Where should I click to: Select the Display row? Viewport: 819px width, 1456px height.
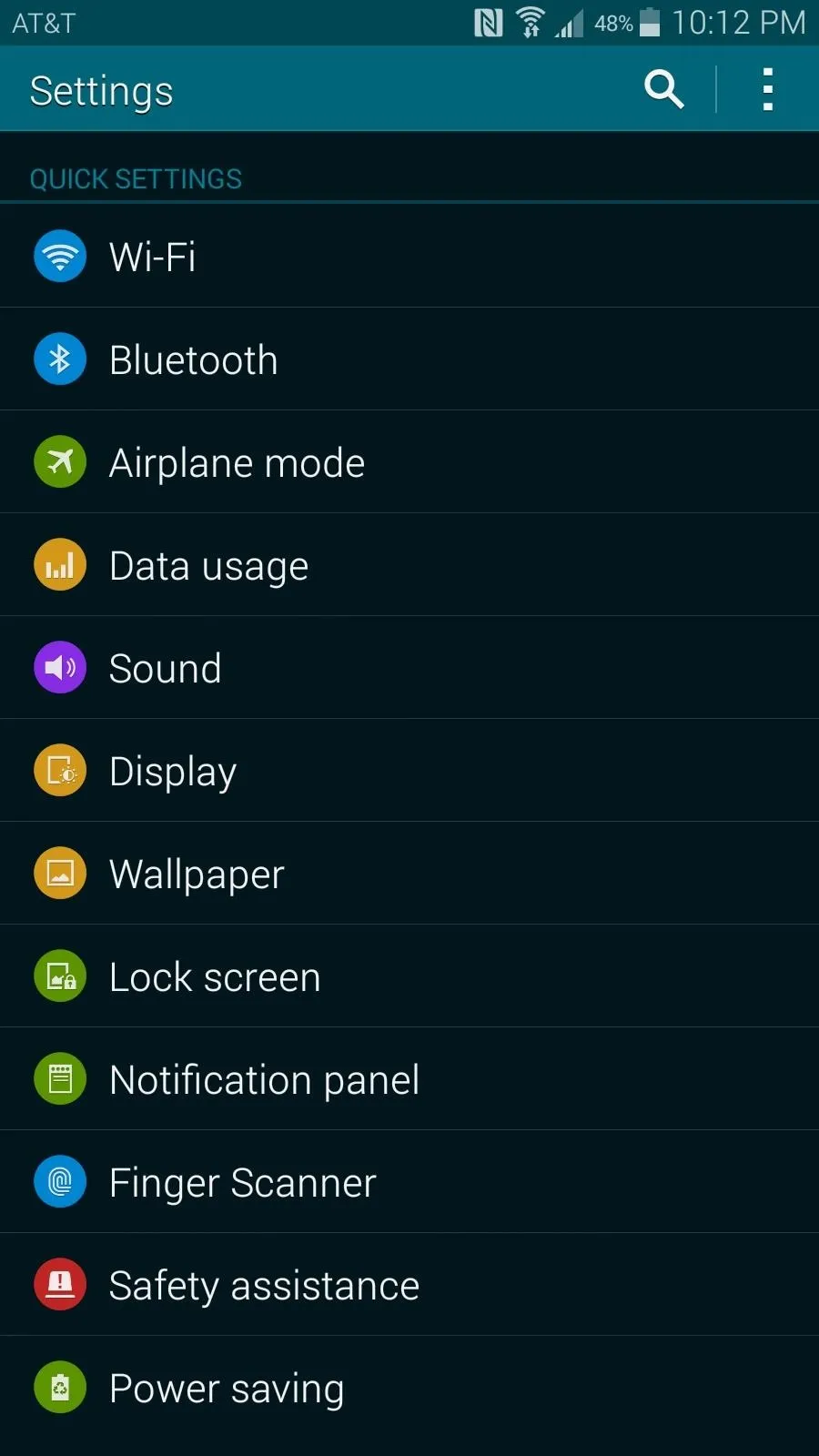tap(409, 770)
